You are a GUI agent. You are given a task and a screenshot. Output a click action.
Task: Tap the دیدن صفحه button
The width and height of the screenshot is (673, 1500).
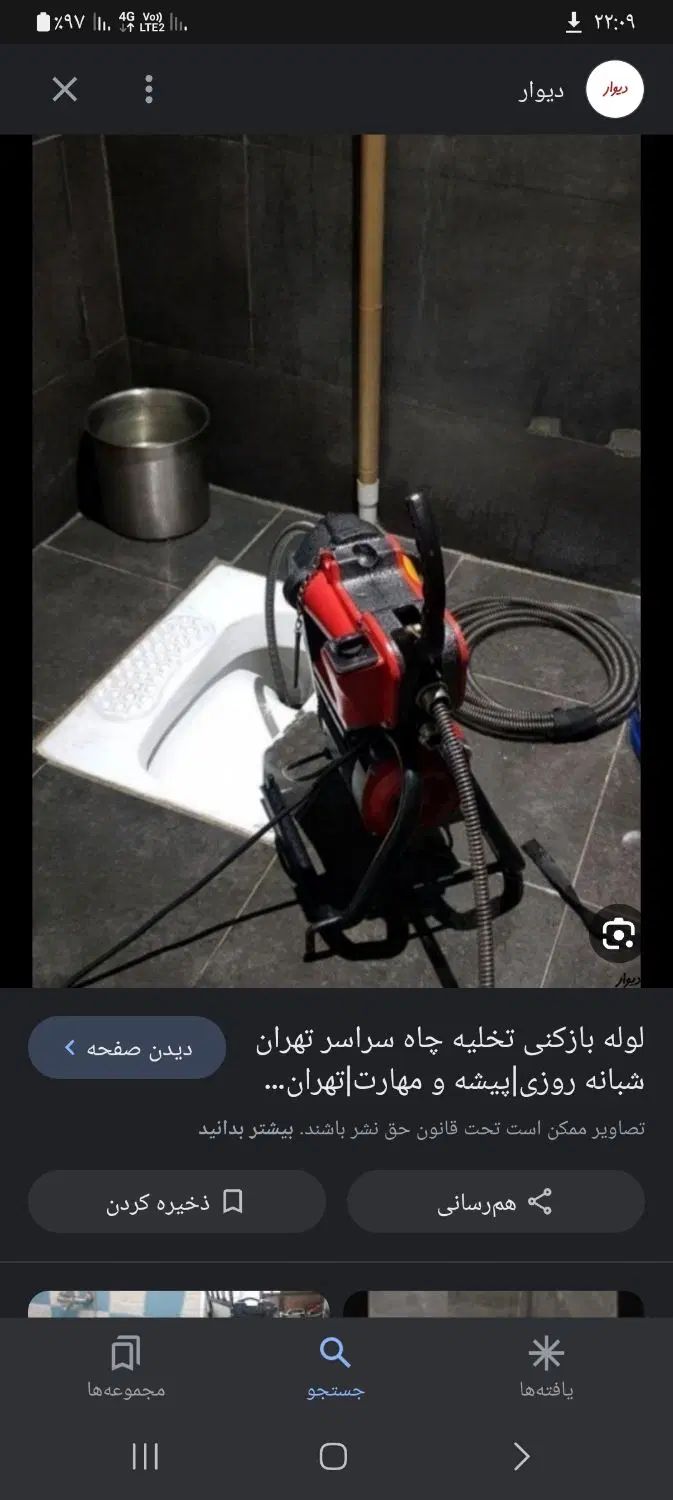[127, 1048]
